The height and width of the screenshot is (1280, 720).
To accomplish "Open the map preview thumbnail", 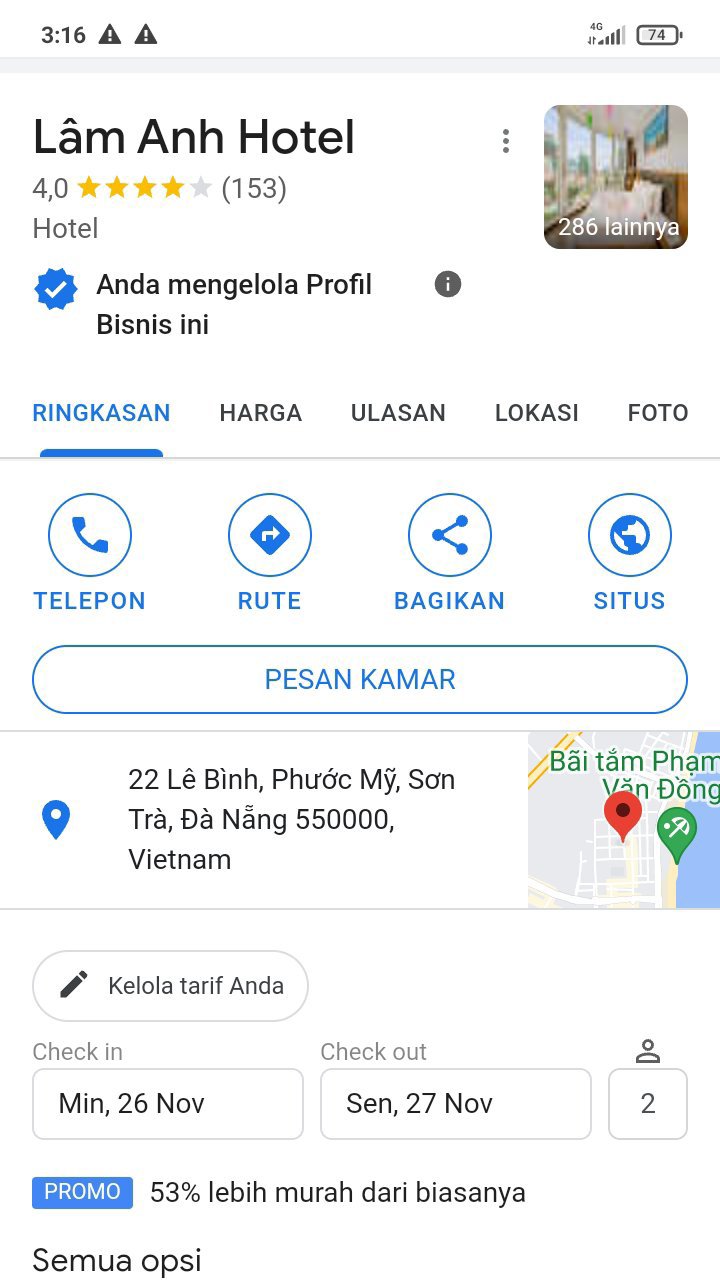I will click(x=623, y=820).
